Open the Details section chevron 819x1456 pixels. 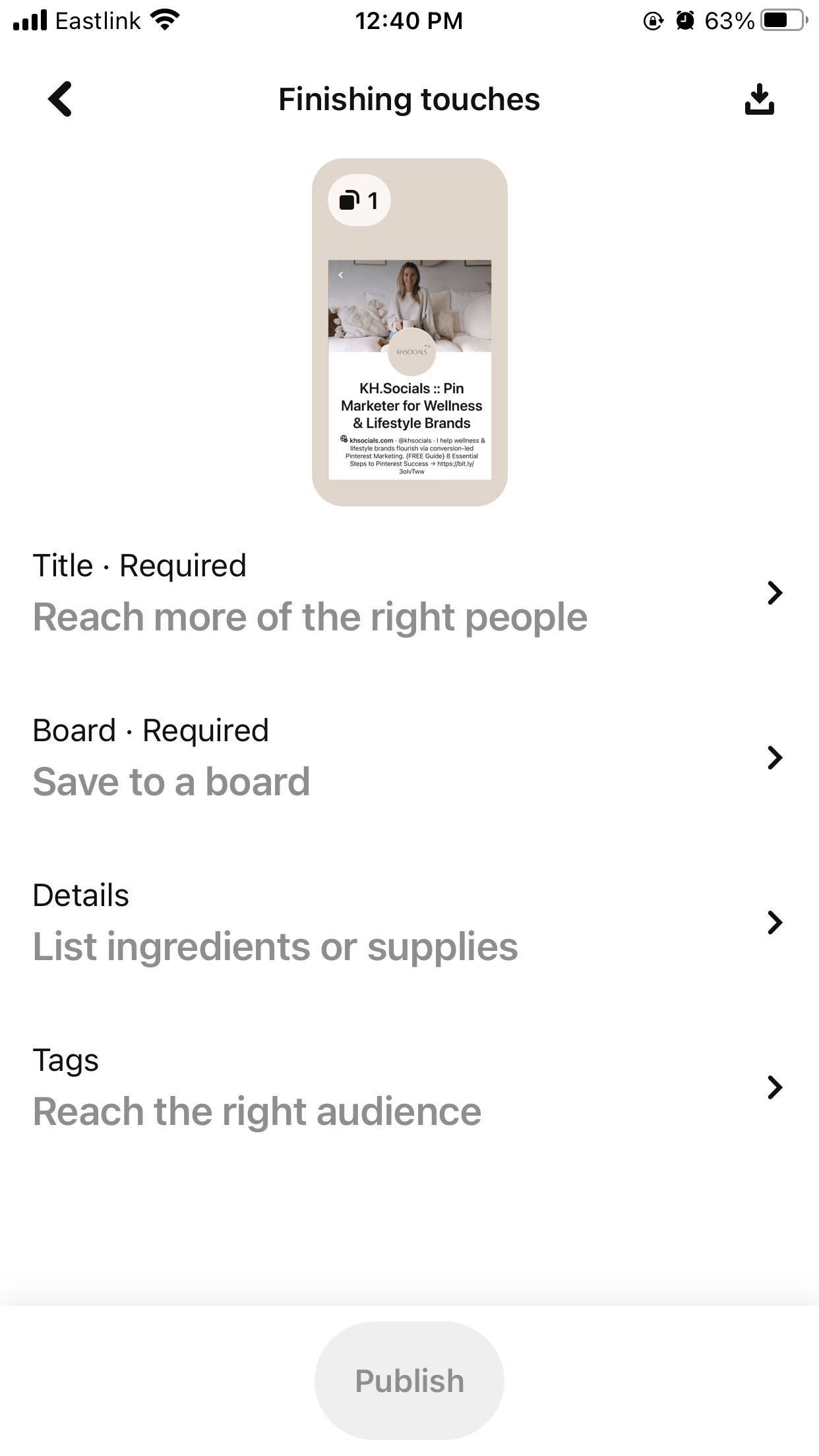[x=775, y=923]
